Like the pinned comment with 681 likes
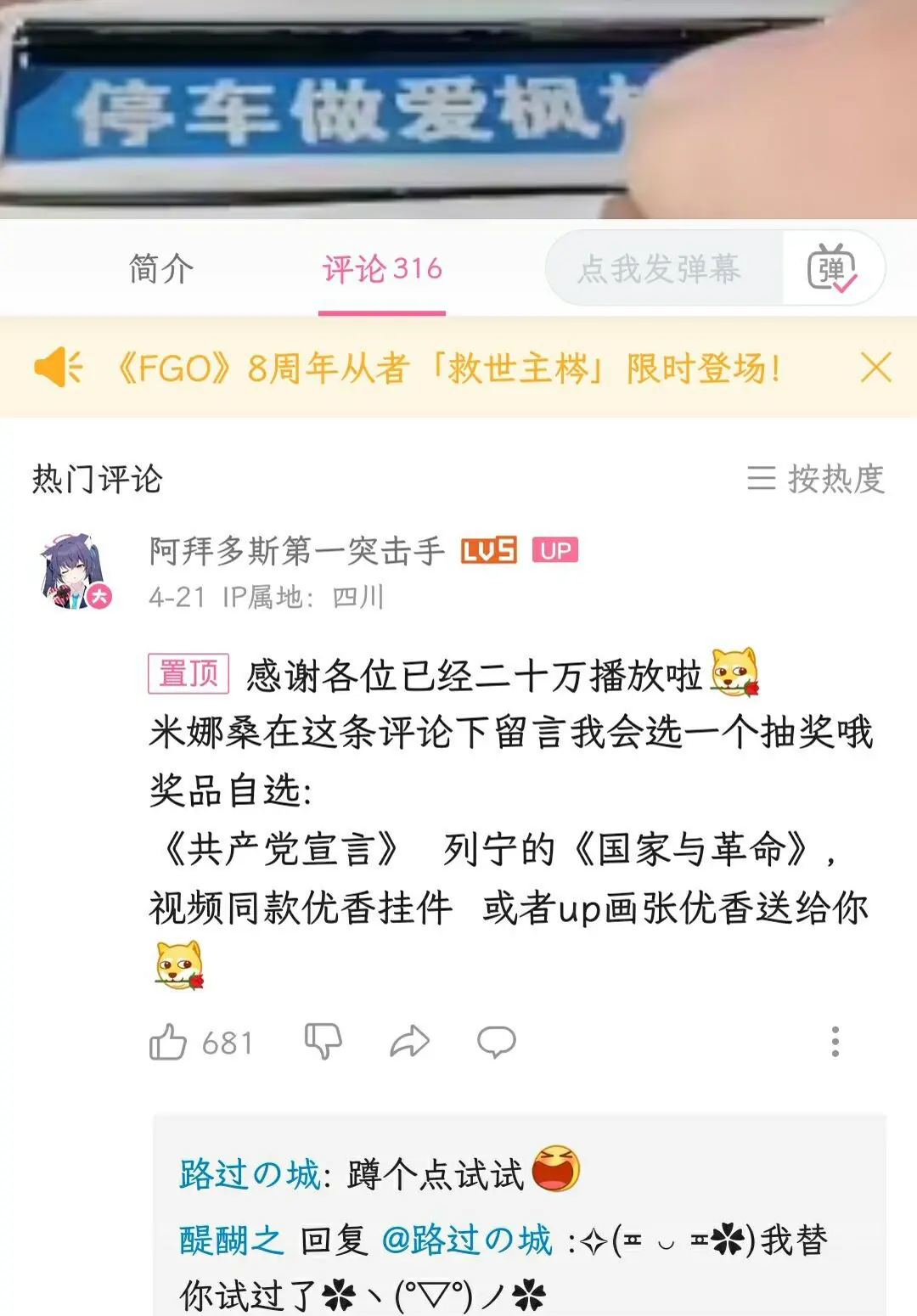917x1316 pixels. pyautogui.click(x=168, y=1042)
